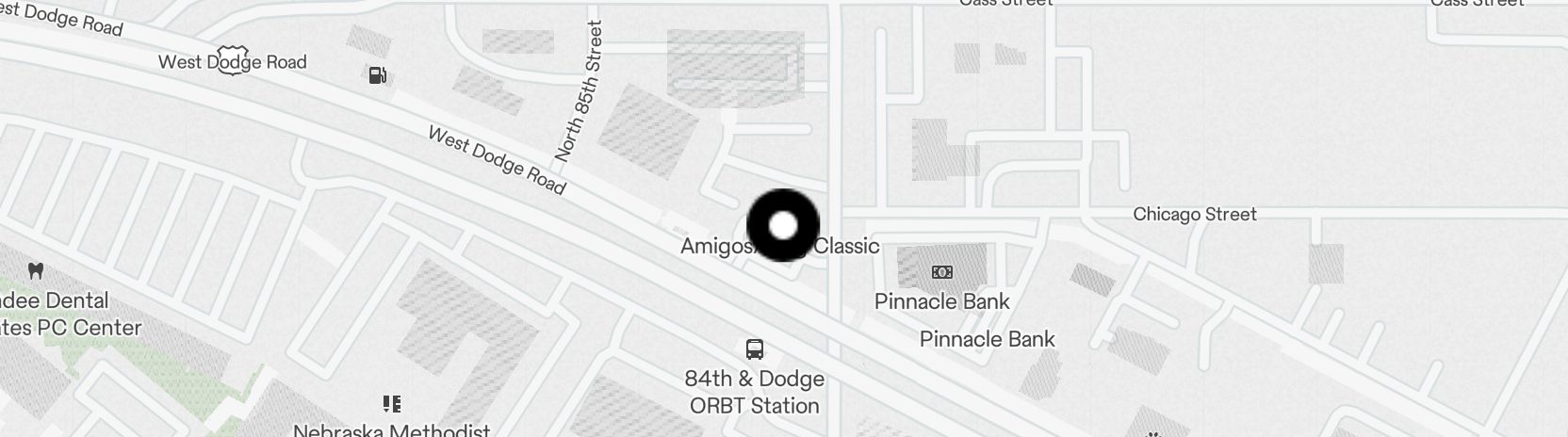This screenshot has height=437, width=1568.
Task: Select the 84th & Dodge ORBT Station stop
Action: pos(755,349)
